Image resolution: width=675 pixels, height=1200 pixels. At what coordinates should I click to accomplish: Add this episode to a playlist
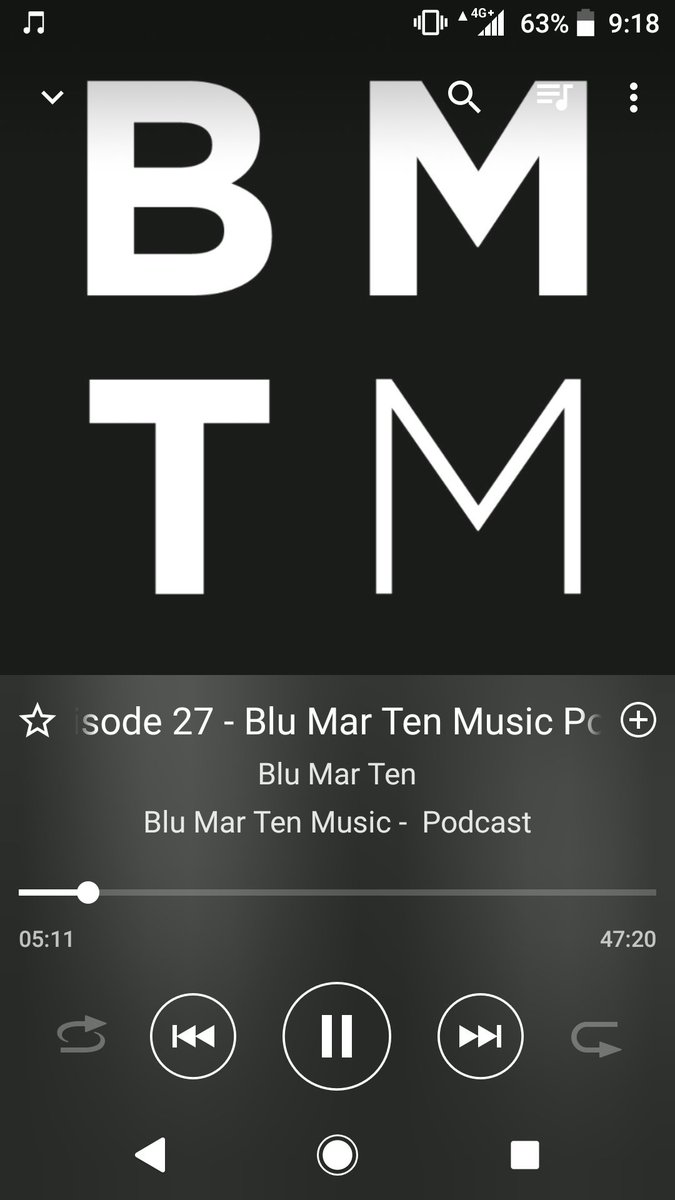coord(638,720)
